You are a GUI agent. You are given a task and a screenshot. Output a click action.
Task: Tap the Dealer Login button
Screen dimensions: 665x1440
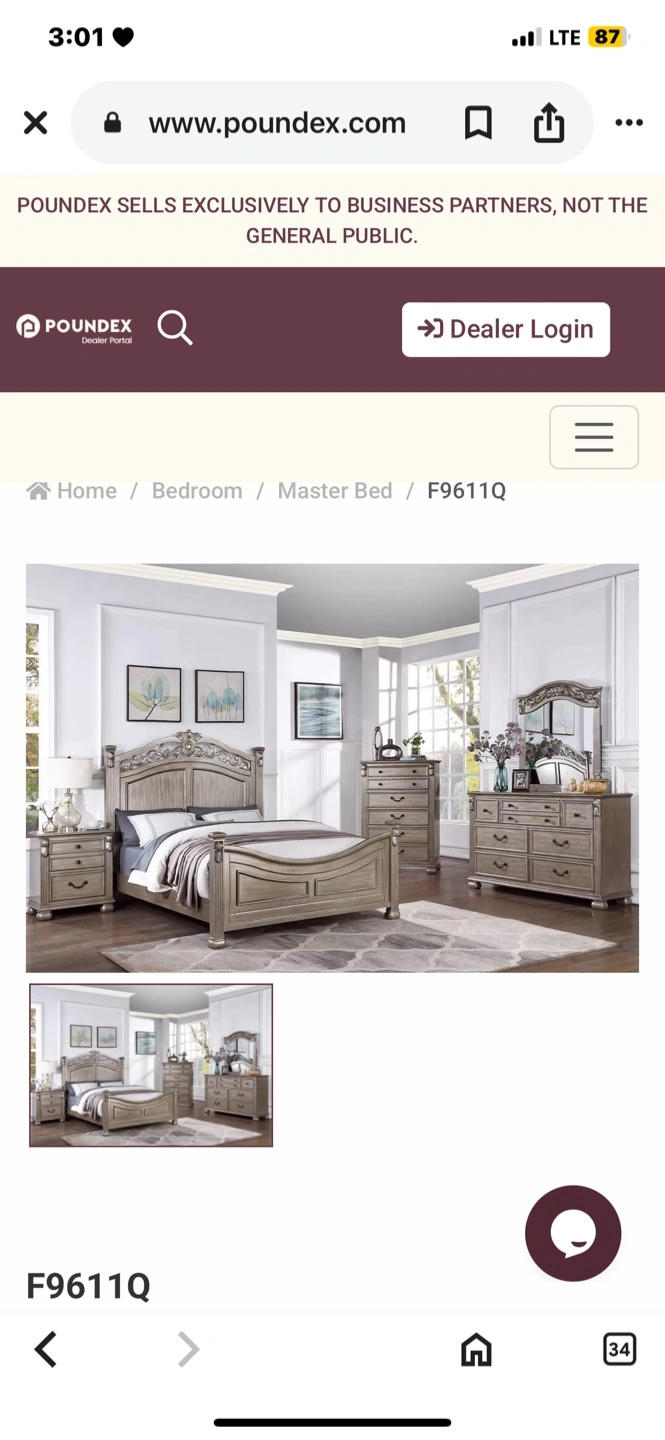506,329
